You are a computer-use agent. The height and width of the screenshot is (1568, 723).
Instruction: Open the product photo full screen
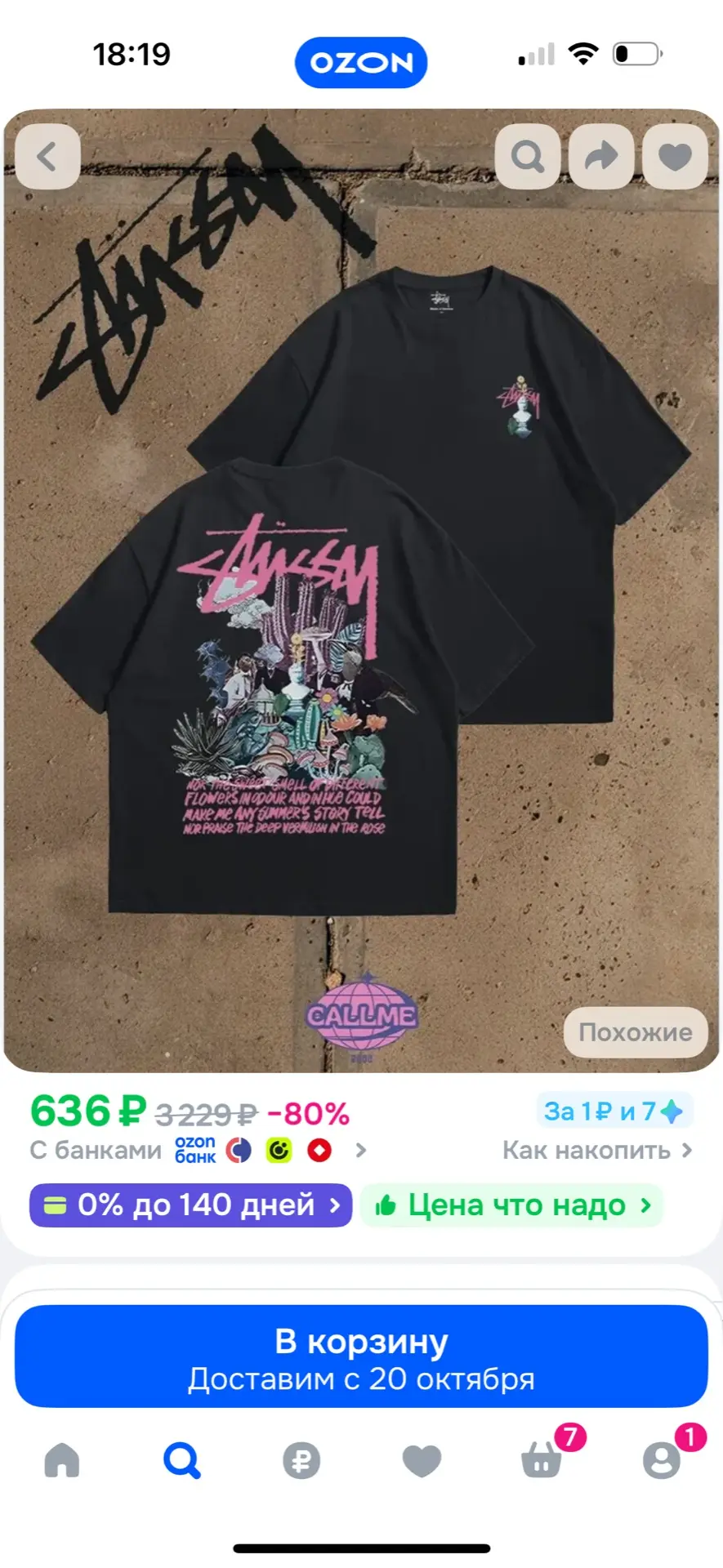pos(361,590)
